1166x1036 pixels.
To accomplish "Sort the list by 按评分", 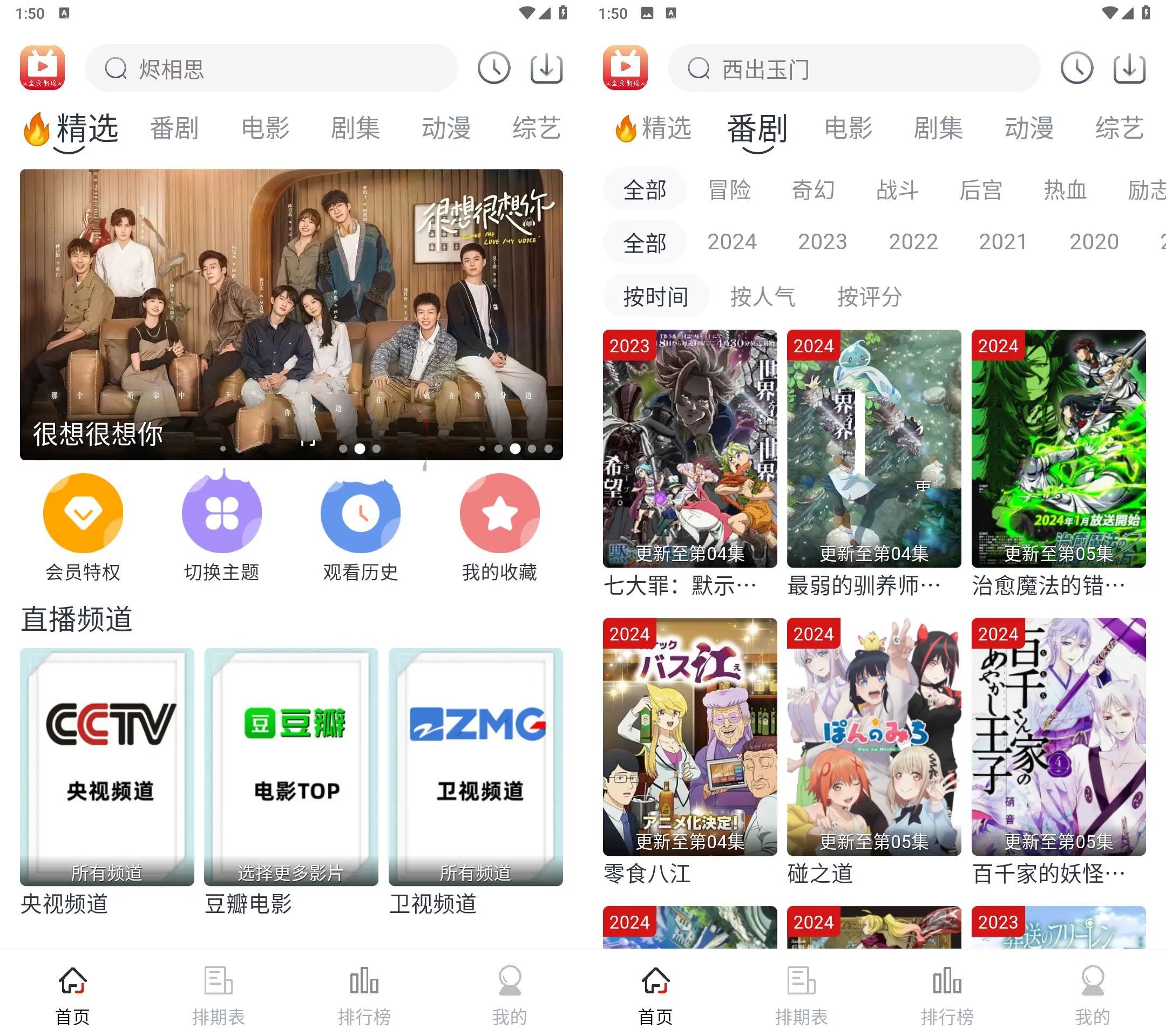I will click(869, 296).
